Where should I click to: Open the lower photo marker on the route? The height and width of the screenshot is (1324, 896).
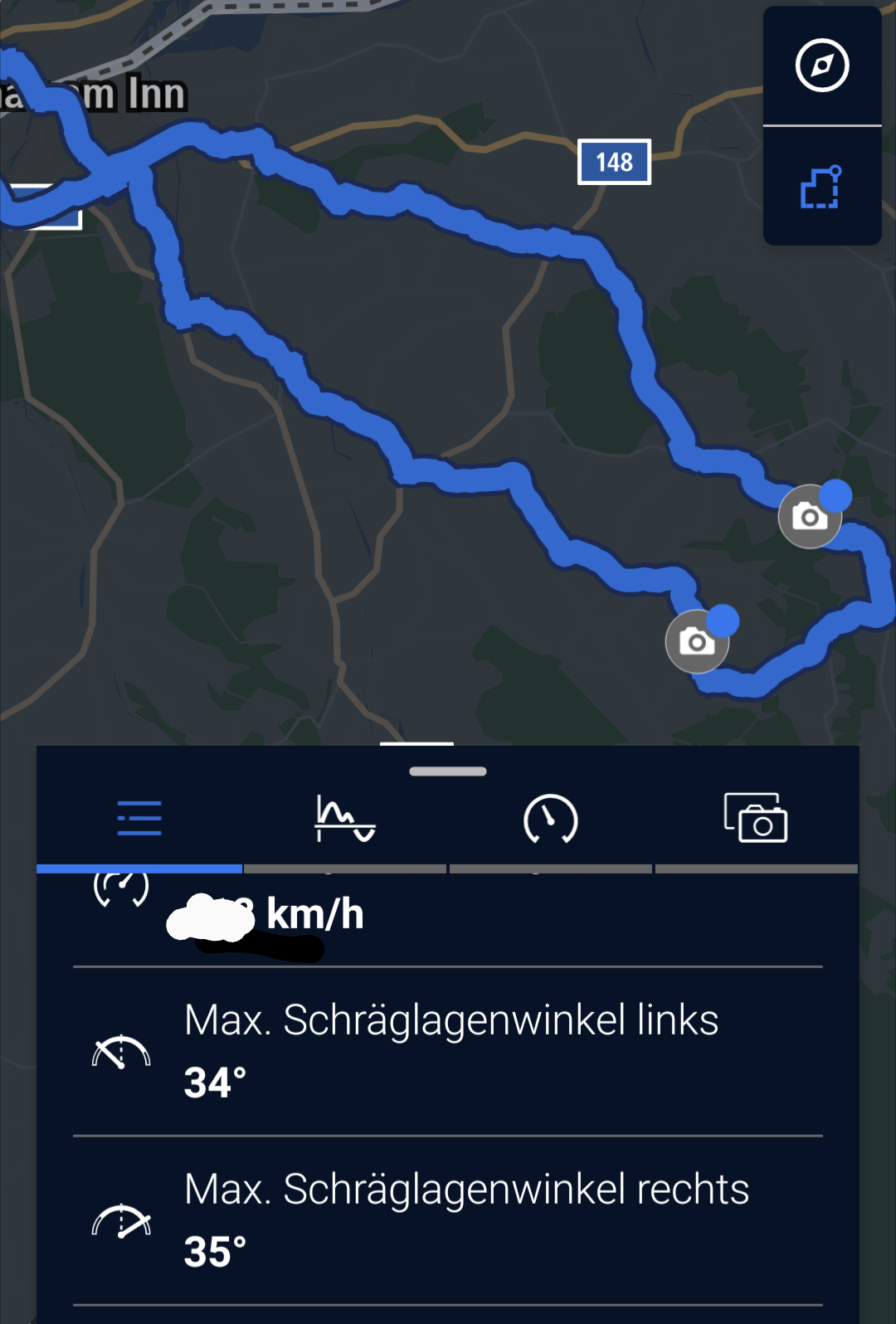click(697, 641)
